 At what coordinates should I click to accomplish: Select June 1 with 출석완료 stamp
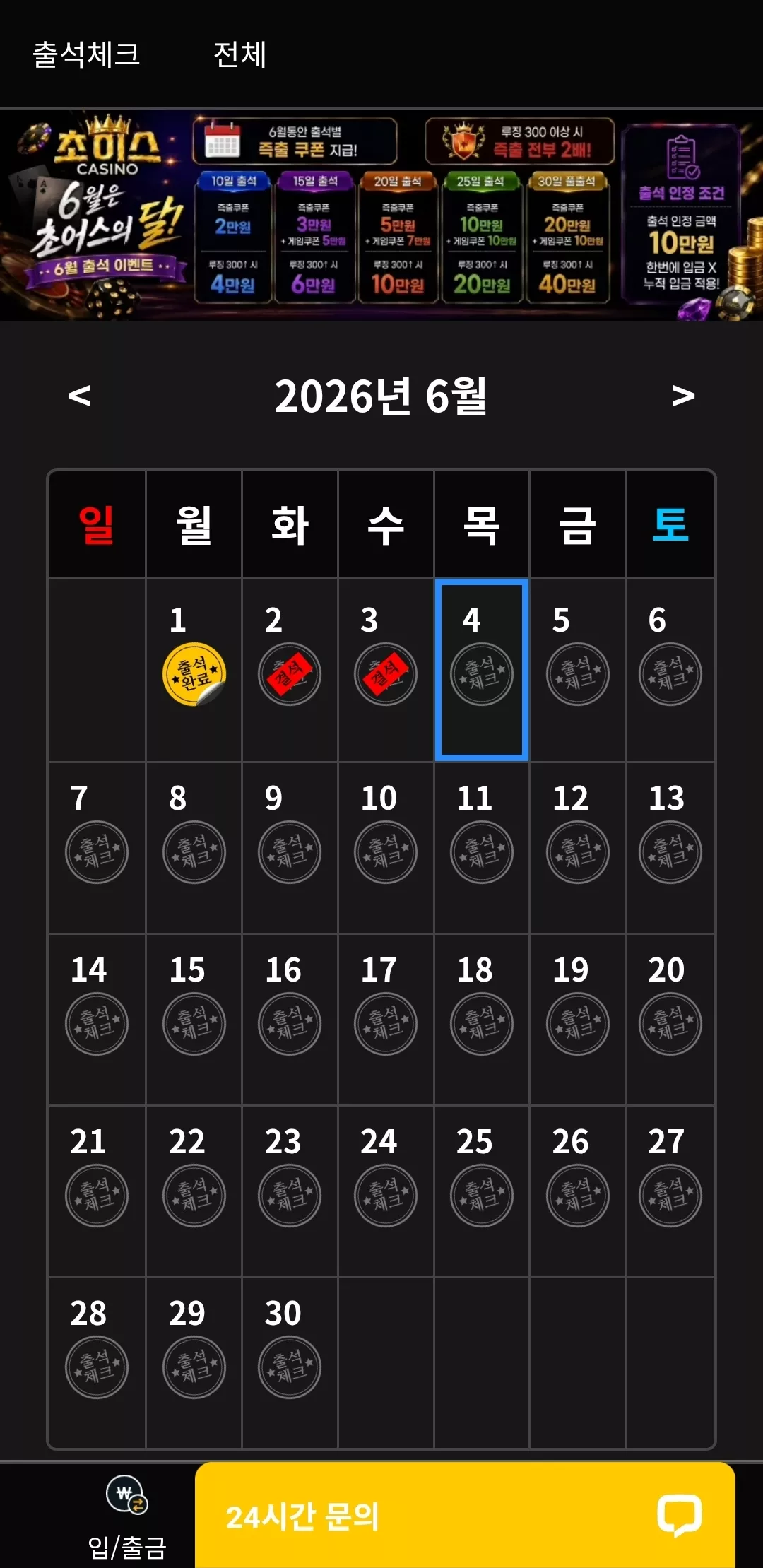[194, 670]
